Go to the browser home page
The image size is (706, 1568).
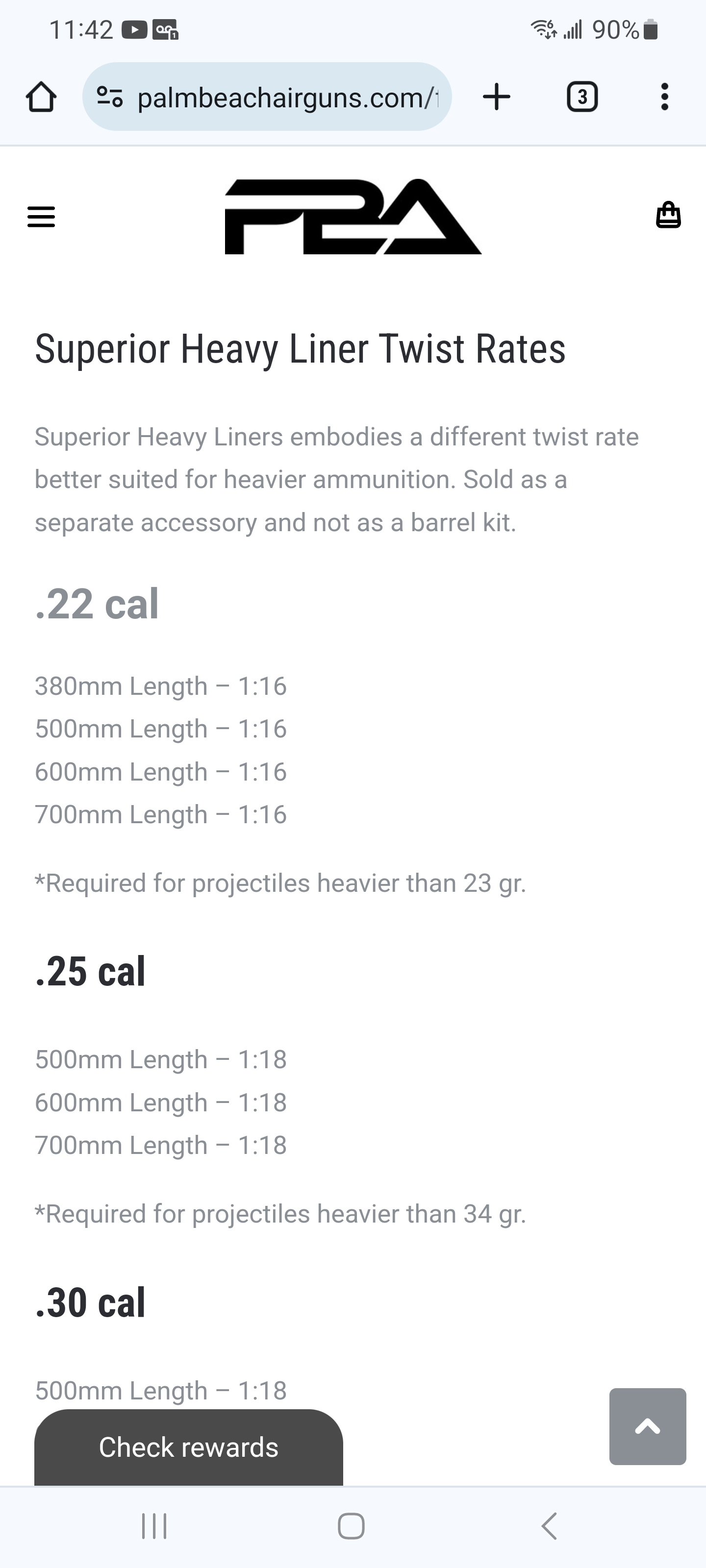pyautogui.click(x=41, y=97)
